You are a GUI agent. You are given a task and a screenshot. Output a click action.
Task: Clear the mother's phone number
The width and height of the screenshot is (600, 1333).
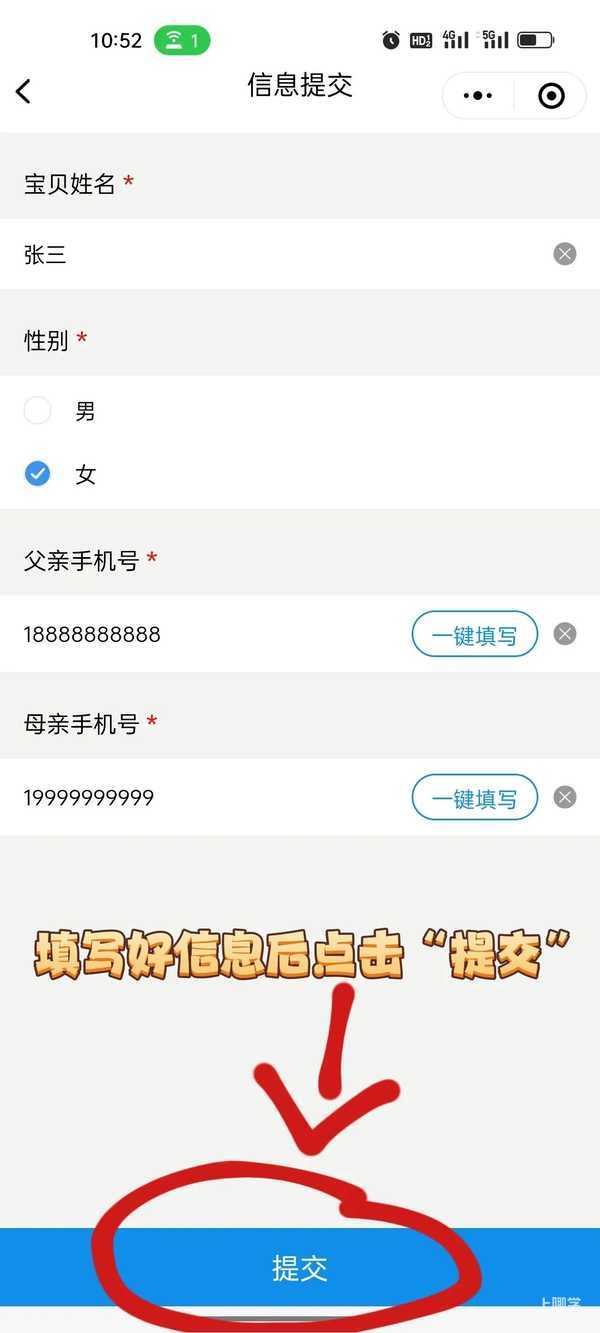point(565,797)
